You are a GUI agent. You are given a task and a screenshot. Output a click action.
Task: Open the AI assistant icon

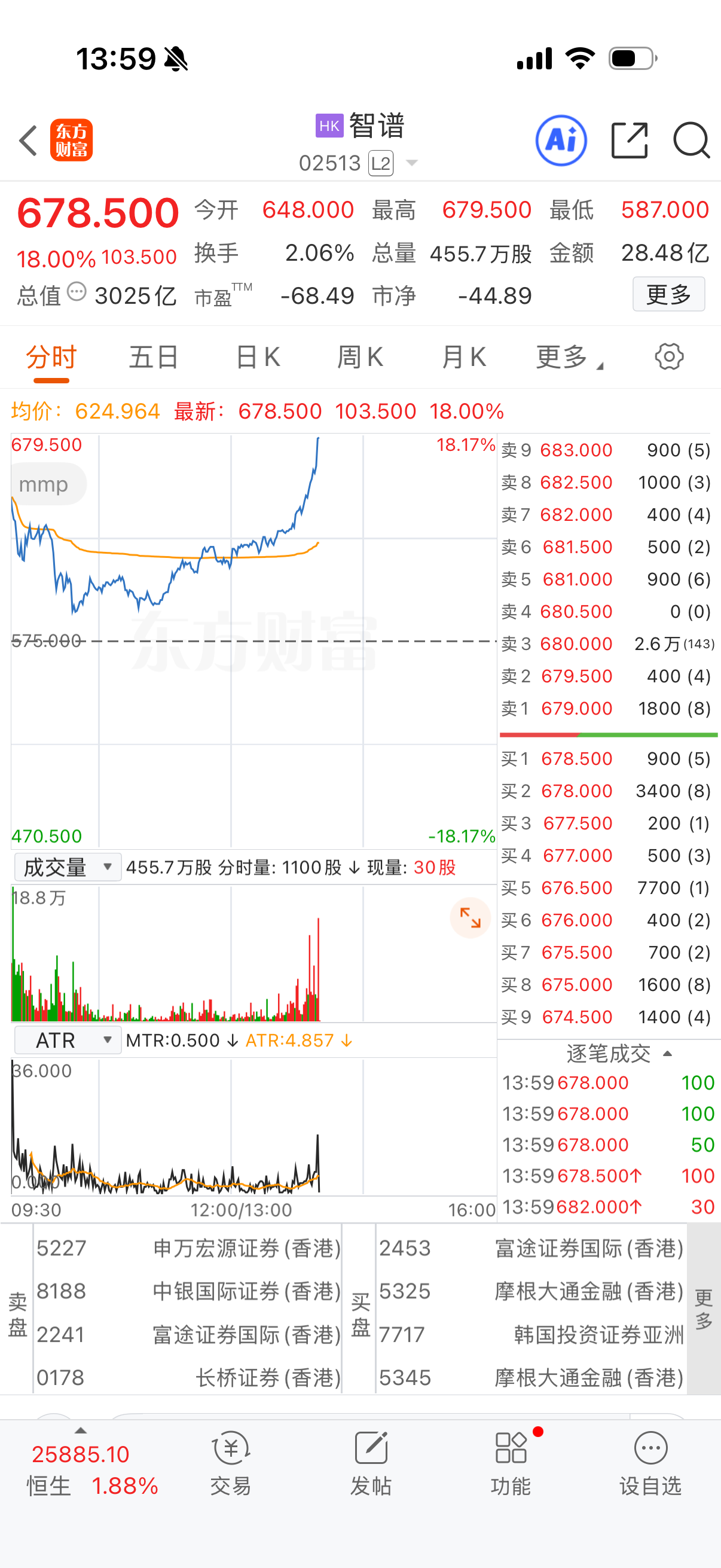click(x=560, y=141)
